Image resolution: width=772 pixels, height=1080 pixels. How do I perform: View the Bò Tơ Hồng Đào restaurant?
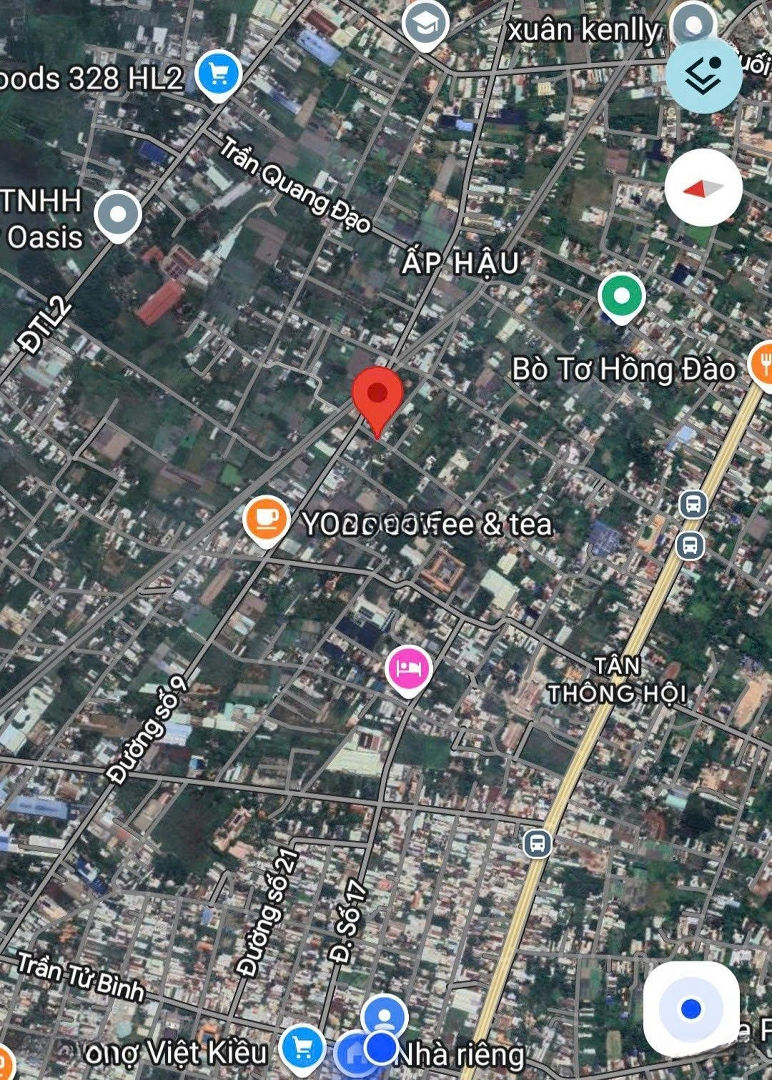764,365
